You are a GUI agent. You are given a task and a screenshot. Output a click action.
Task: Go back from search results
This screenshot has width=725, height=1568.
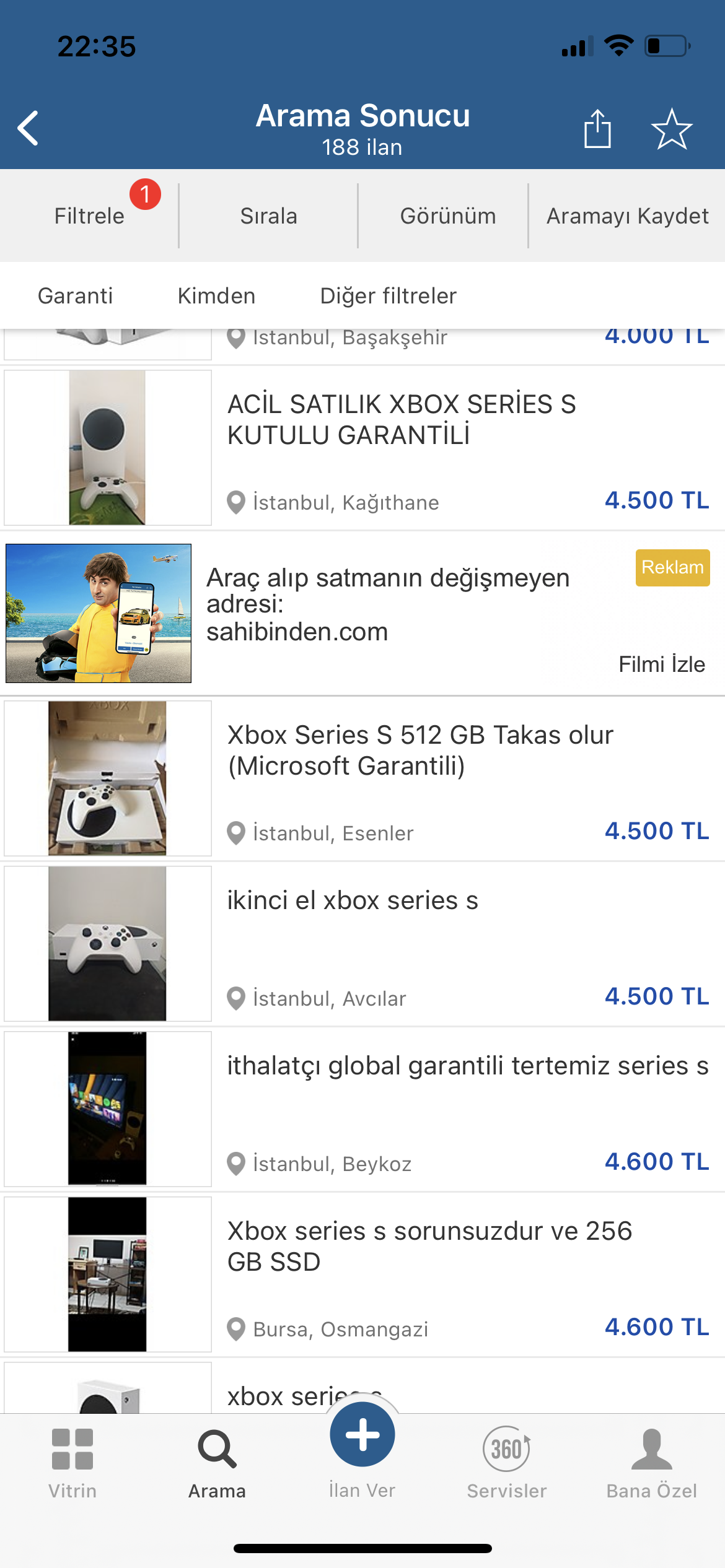[x=29, y=128]
